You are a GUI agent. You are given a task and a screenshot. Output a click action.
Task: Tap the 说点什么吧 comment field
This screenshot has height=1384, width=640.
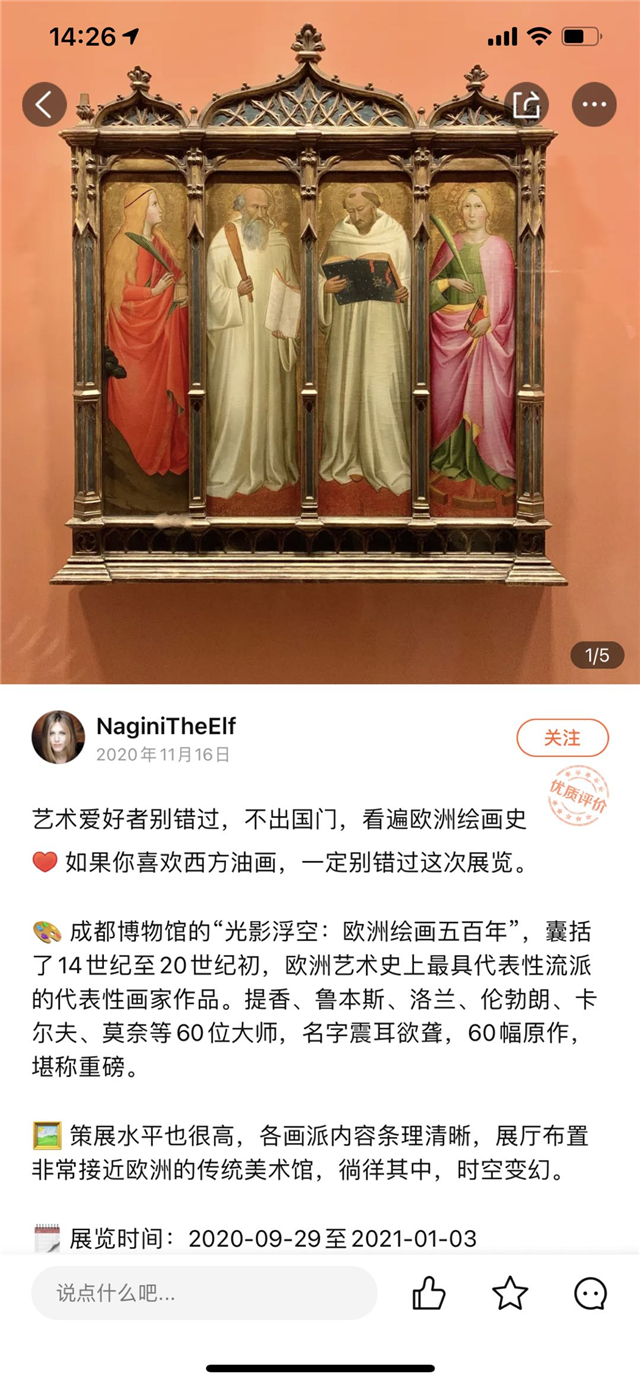pos(204,1293)
